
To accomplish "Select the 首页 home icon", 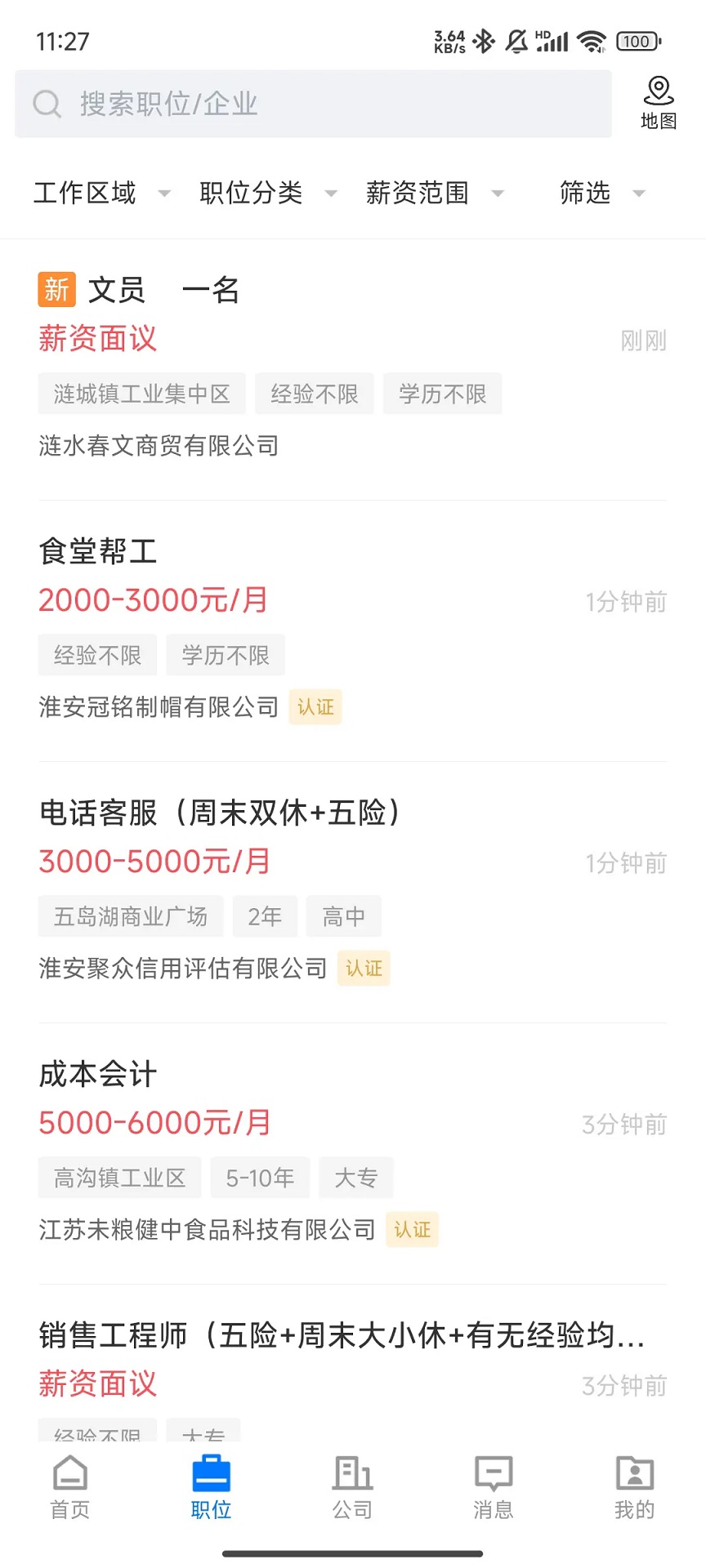I will pyautogui.click(x=69, y=1486).
